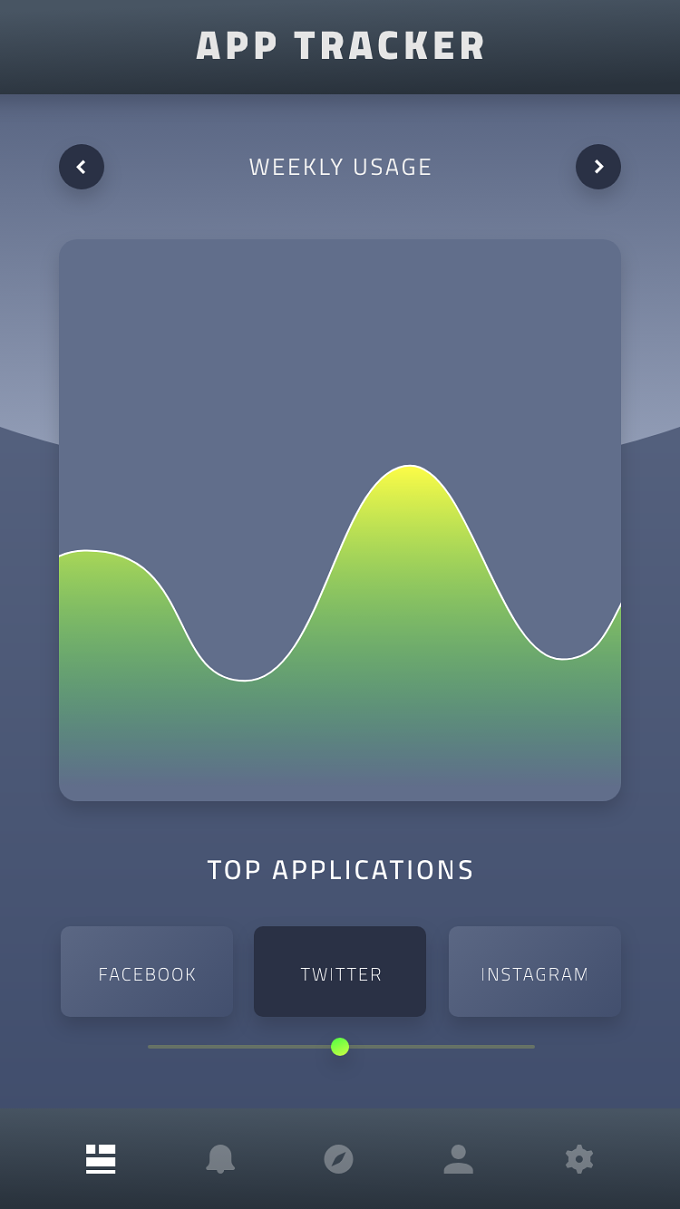Switch to the compass explore tab

pyautogui.click(x=339, y=1159)
